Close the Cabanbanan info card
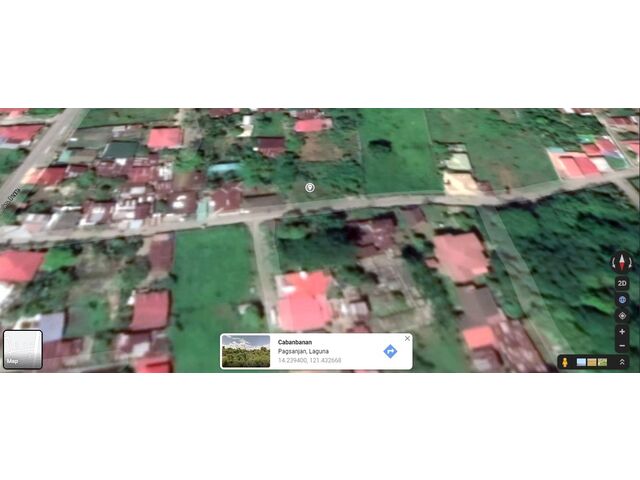This screenshot has width=640, height=480. point(407,339)
